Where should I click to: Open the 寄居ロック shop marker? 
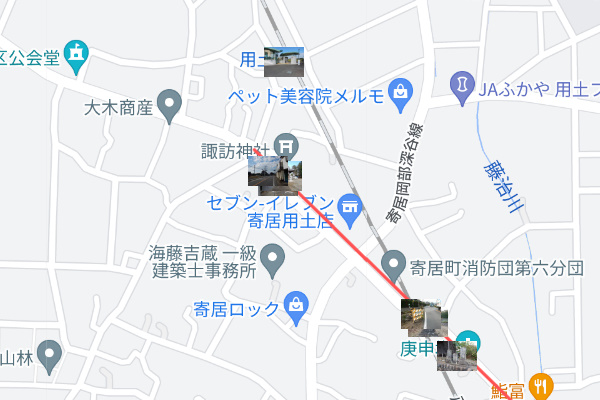(296, 305)
